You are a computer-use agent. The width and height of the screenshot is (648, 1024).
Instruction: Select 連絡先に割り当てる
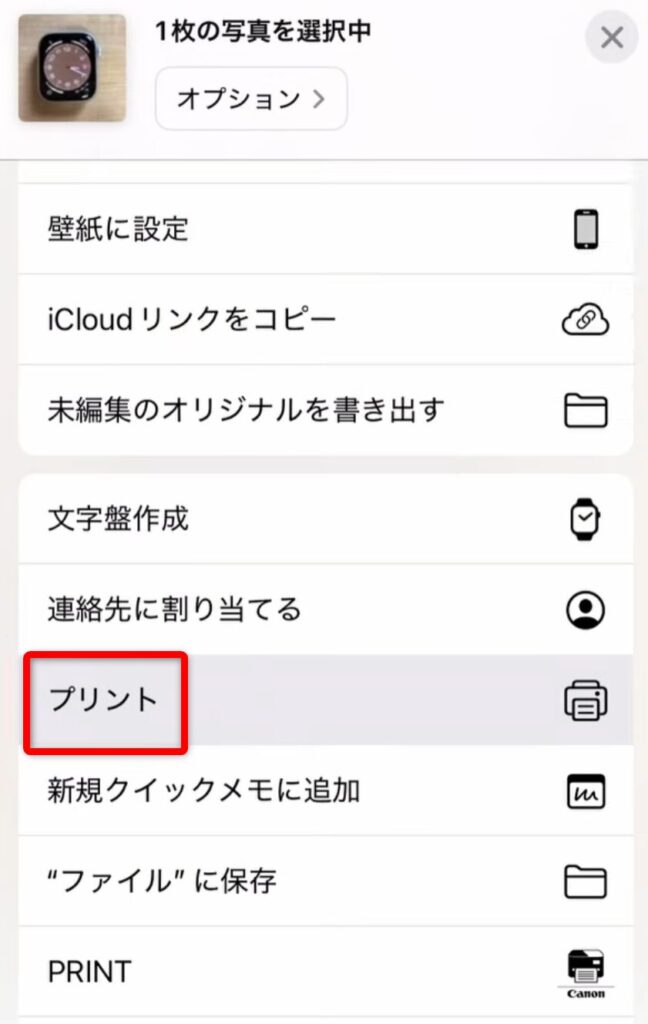(325, 609)
